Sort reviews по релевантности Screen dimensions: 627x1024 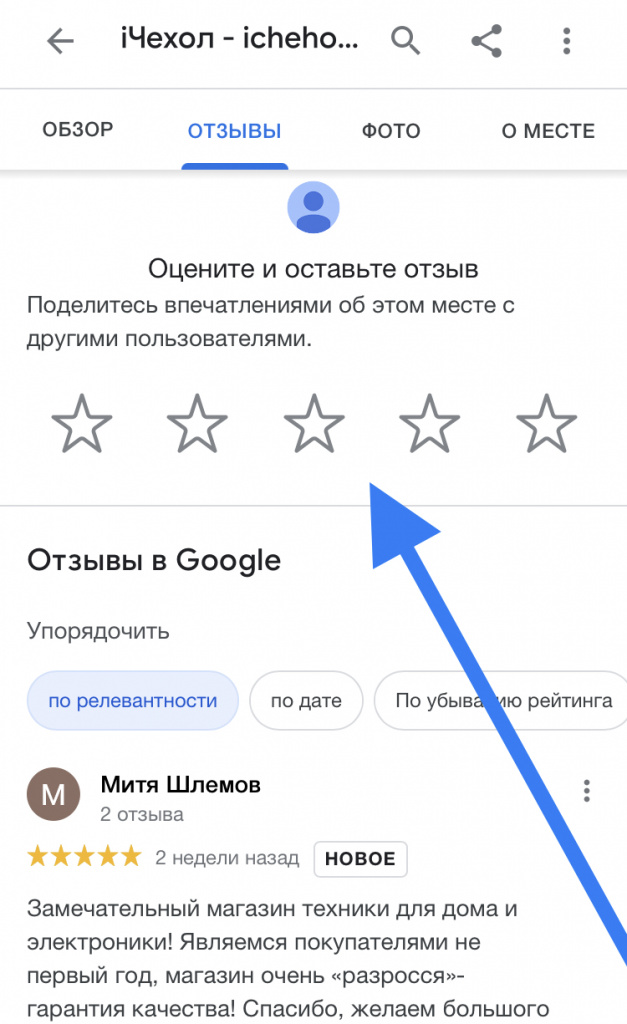pyautogui.click(x=133, y=701)
